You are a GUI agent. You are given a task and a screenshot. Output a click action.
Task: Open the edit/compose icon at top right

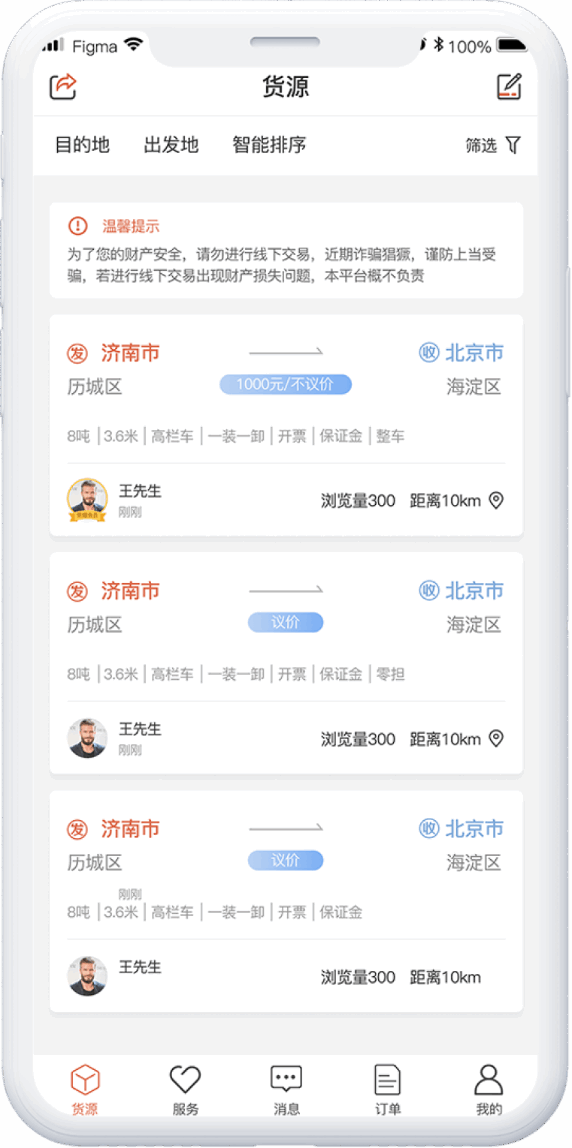click(x=508, y=86)
